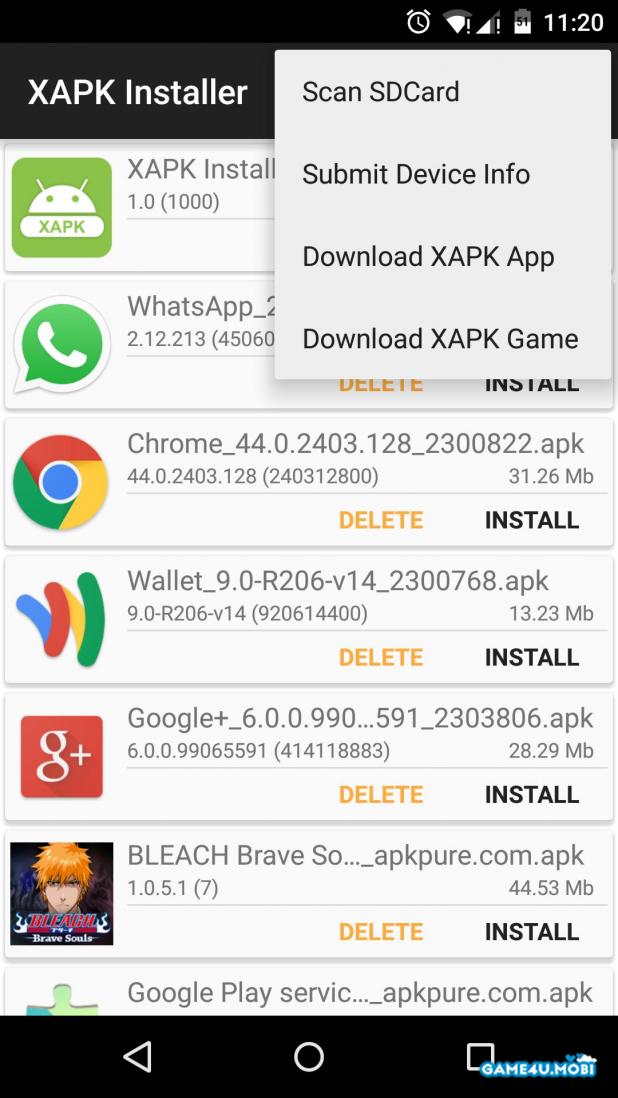Go to the home screen
The width and height of the screenshot is (618, 1098).
pos(309,1056)
